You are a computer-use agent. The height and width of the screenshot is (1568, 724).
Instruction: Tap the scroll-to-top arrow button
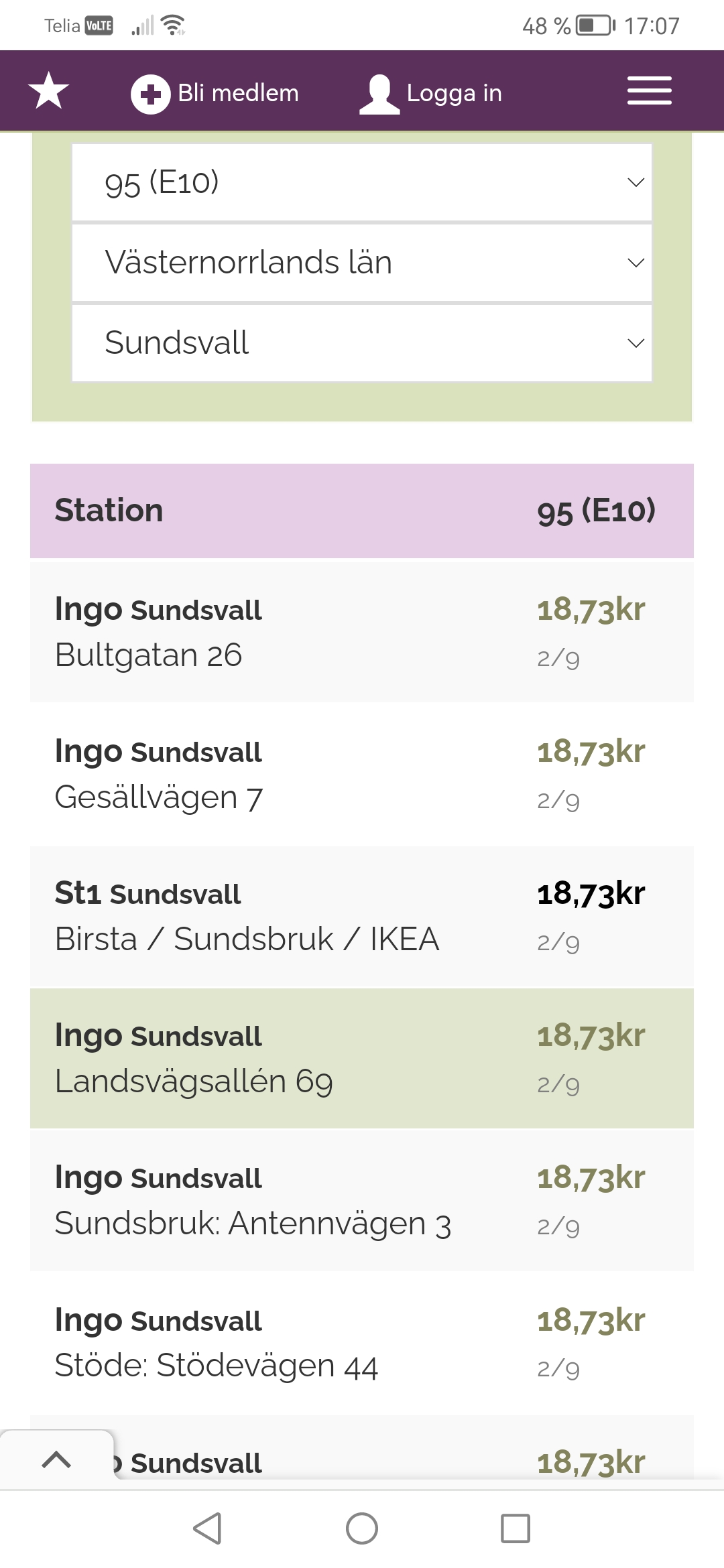(x=56, y=1459)
